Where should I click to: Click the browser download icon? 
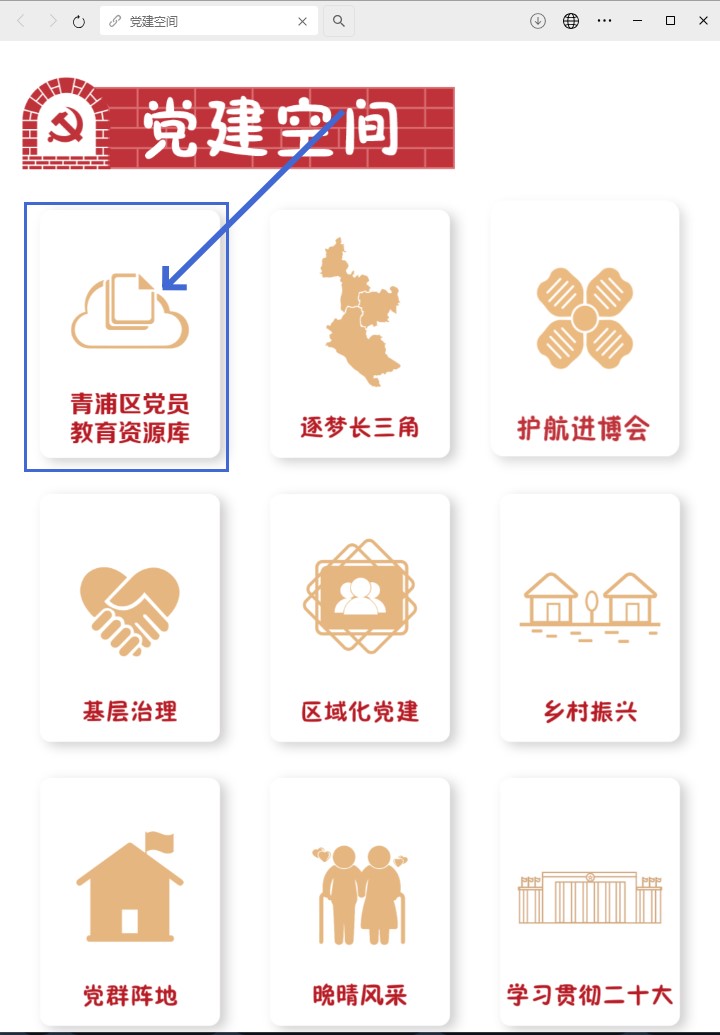(x=537, y=20)
